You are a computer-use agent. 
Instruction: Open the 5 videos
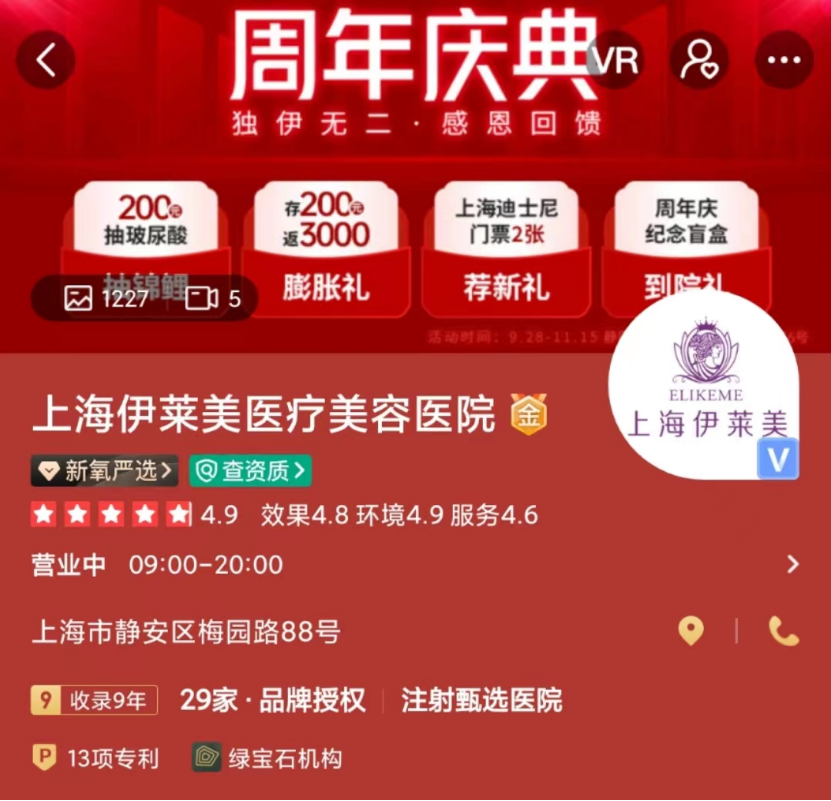click(x=214, y=298)
